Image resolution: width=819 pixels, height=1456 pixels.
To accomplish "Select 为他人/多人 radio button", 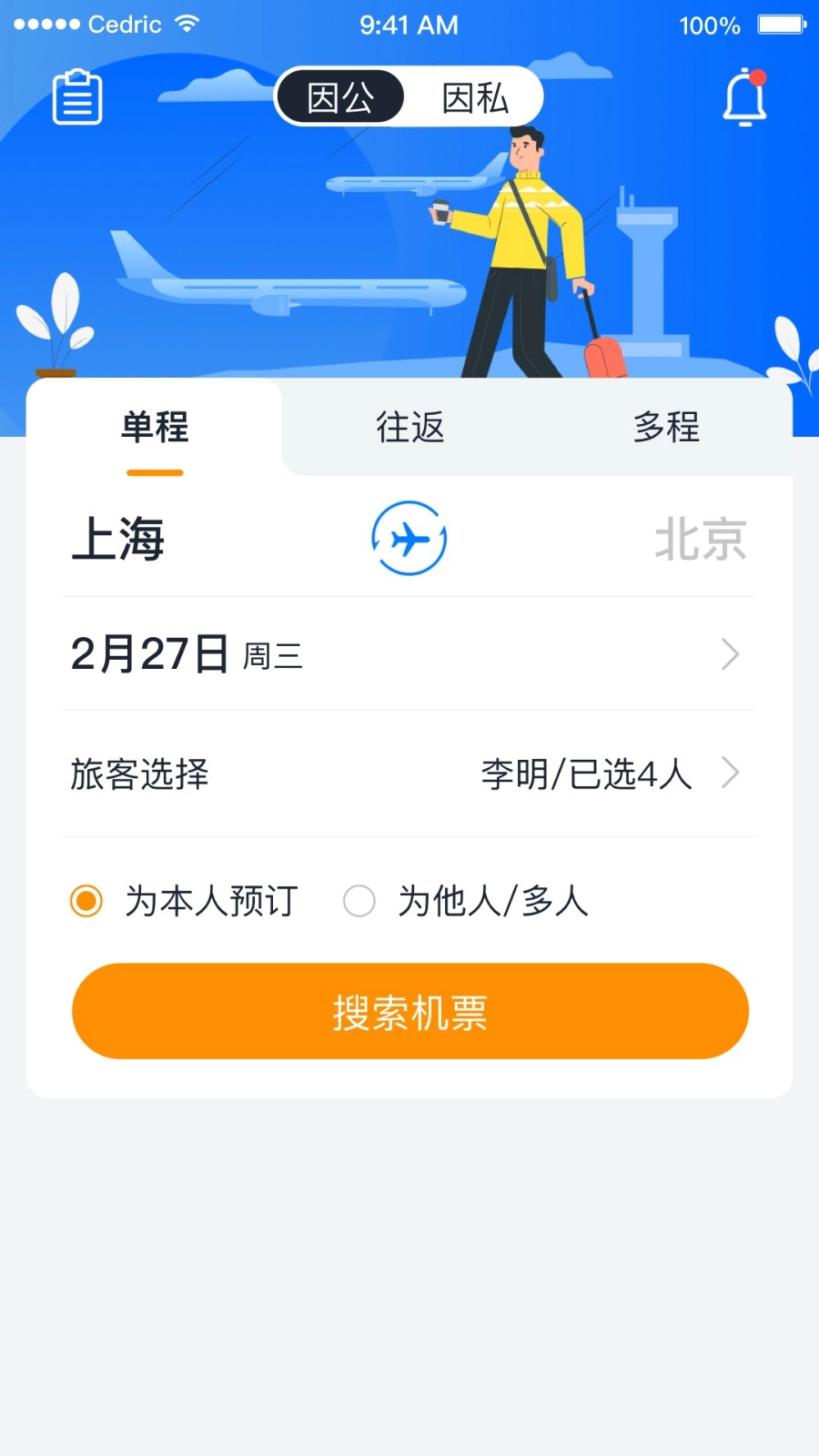I will click(x=359, y=902).
